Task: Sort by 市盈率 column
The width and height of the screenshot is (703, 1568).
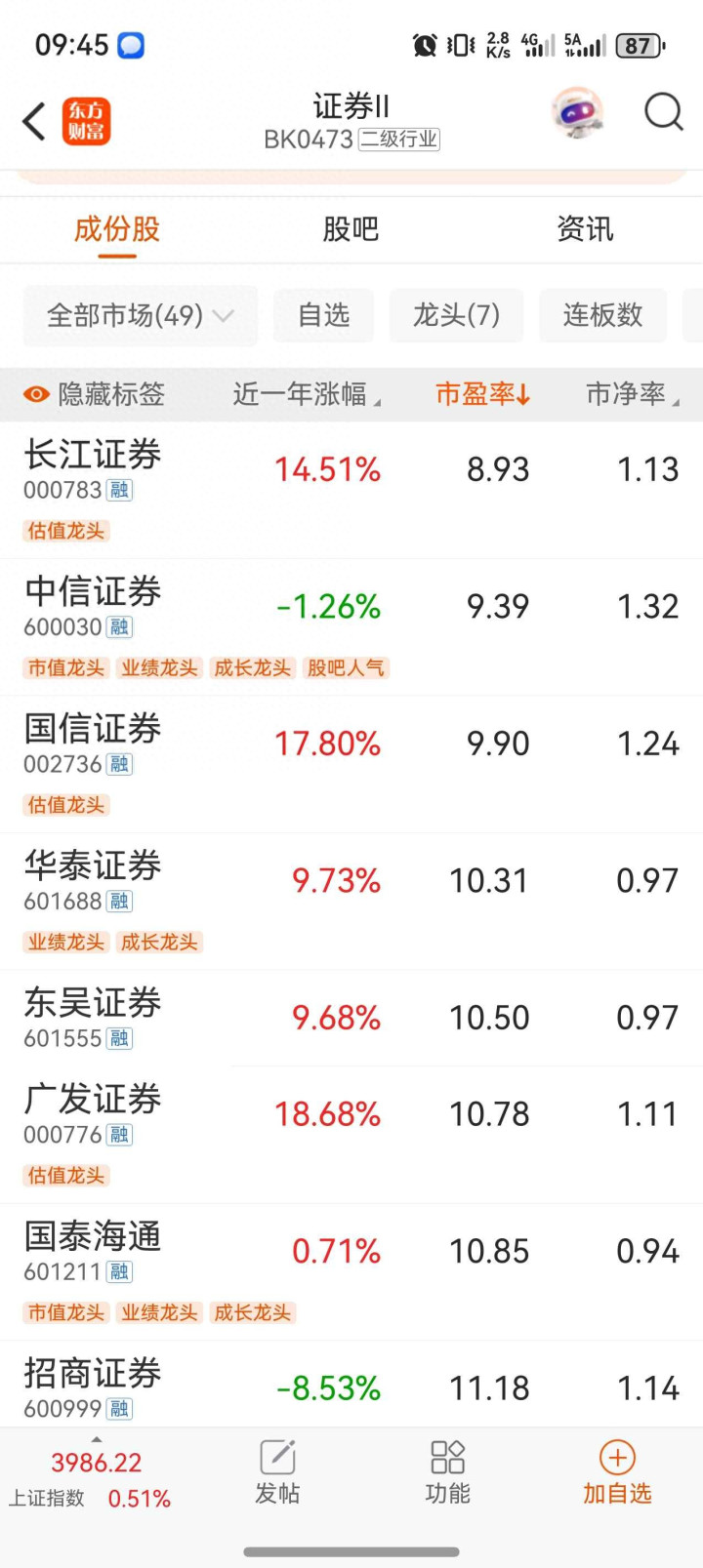Action: click(x=482, y=394)
